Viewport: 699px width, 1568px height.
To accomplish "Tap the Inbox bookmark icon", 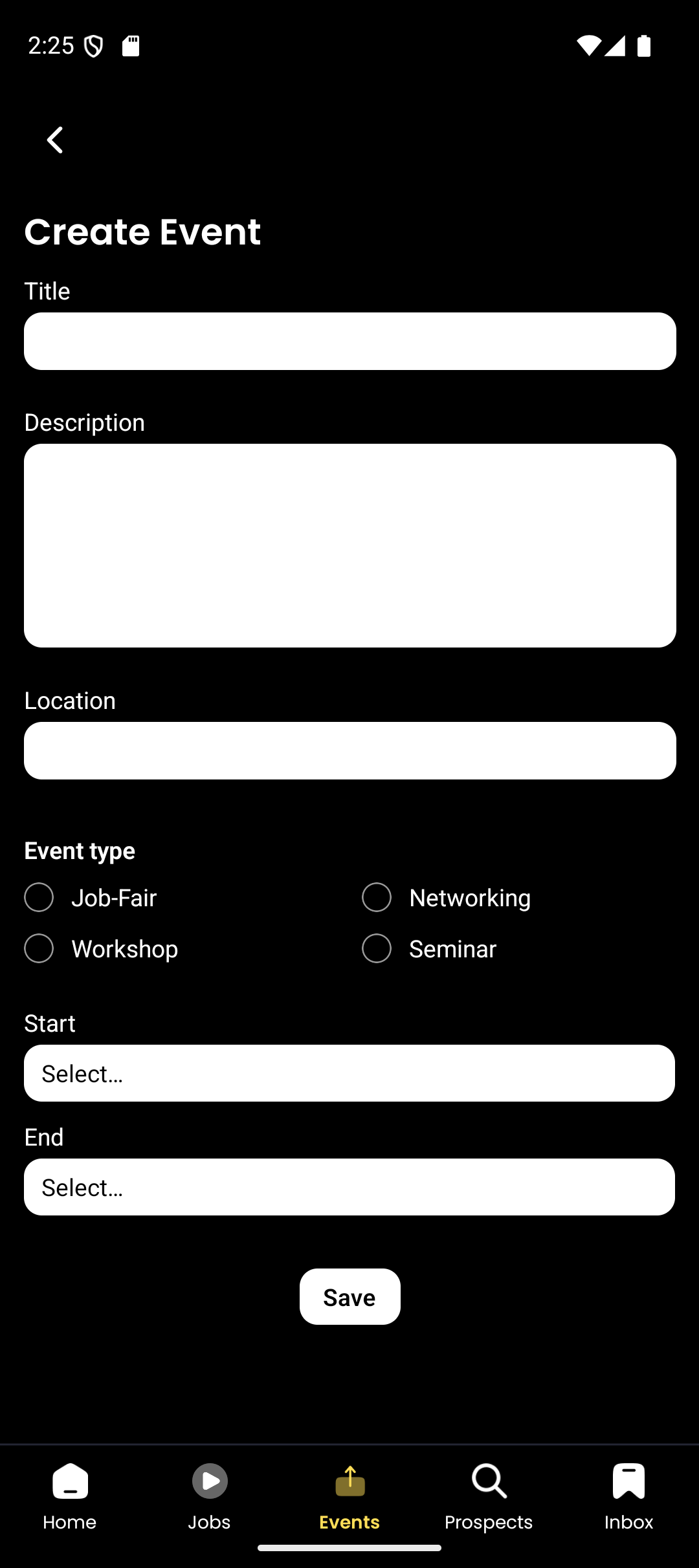I will pos(628,1481).
